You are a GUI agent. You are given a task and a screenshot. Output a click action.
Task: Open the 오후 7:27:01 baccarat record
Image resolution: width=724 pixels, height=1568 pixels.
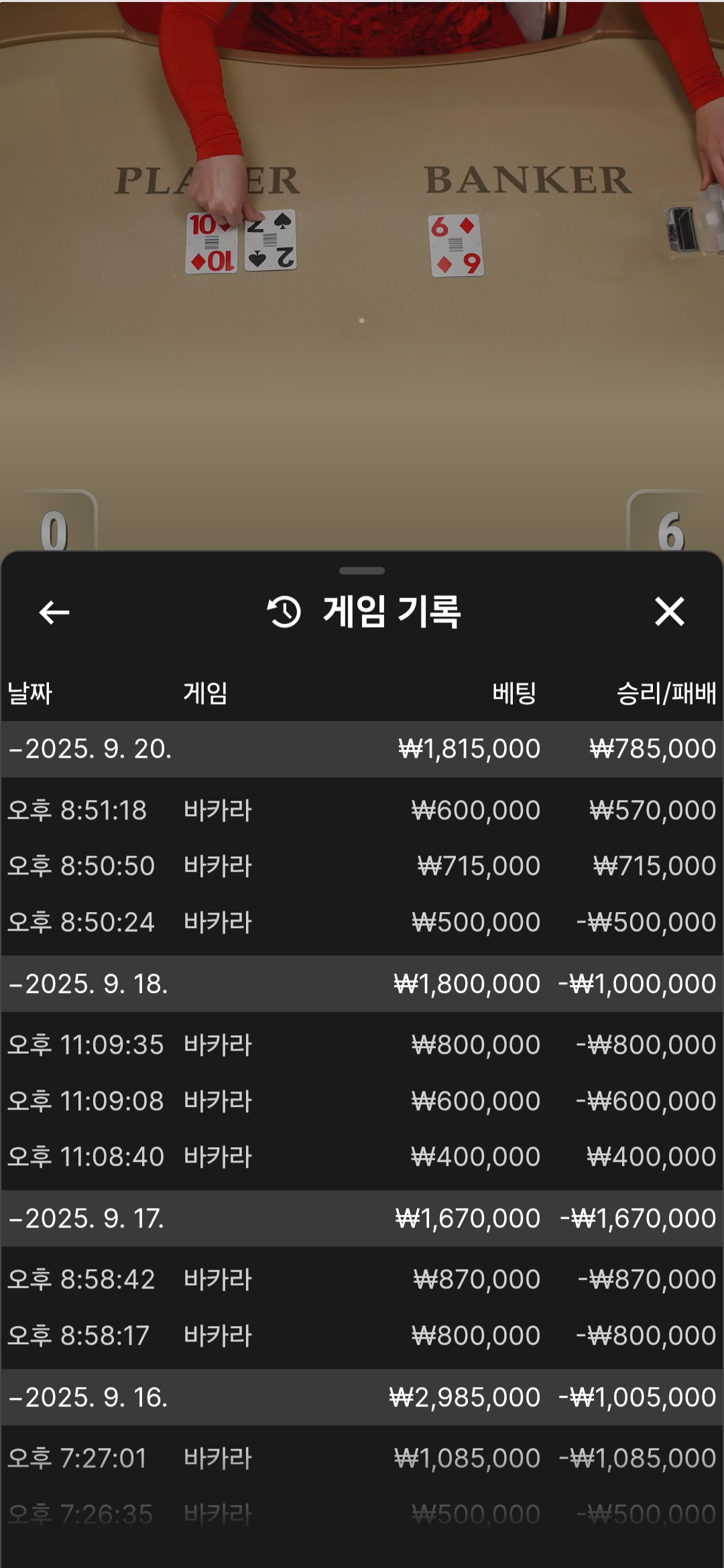coord(362,1458)
